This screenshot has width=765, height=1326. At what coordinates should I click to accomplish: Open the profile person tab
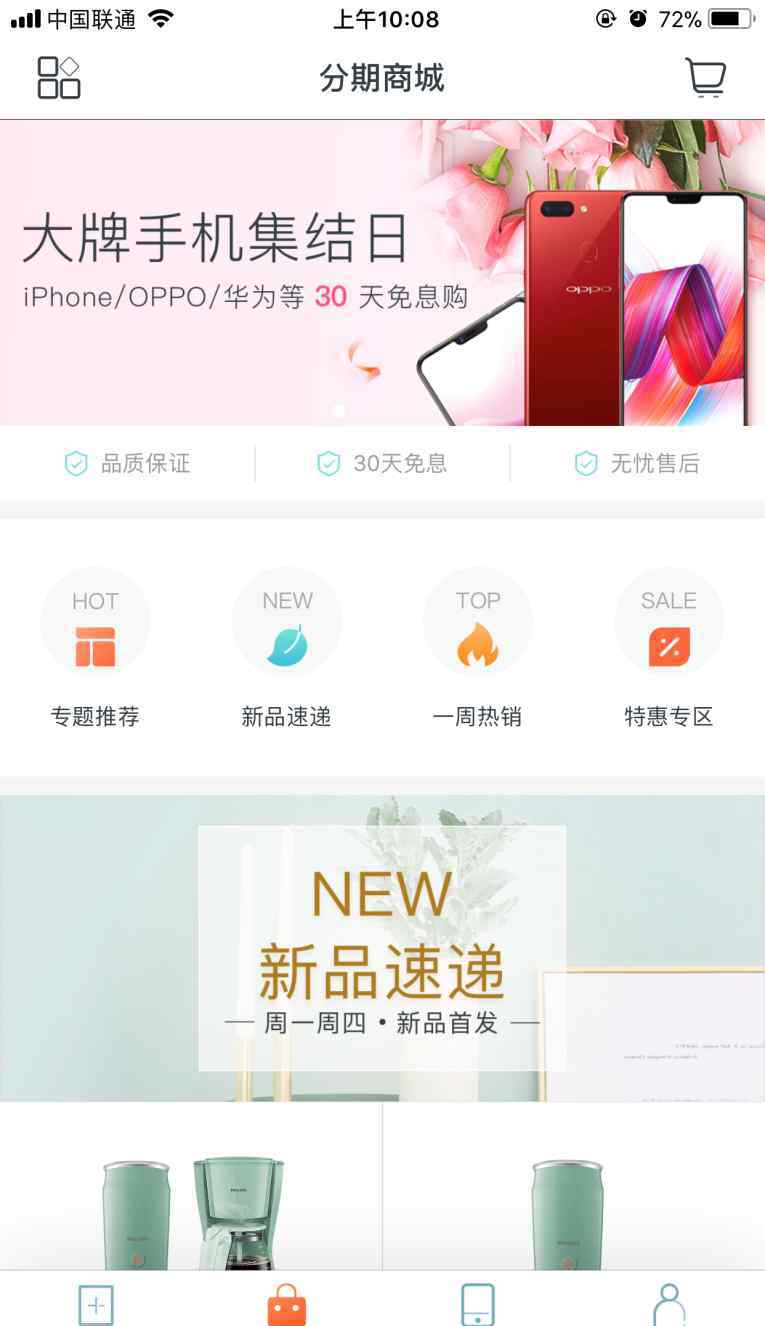tap(669, 1304)
